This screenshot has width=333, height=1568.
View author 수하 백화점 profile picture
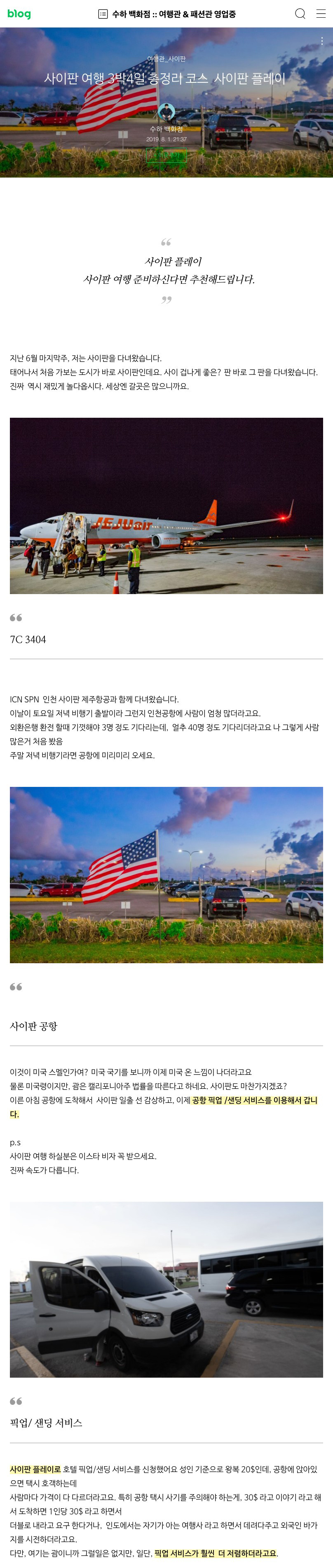coord(166,112)
